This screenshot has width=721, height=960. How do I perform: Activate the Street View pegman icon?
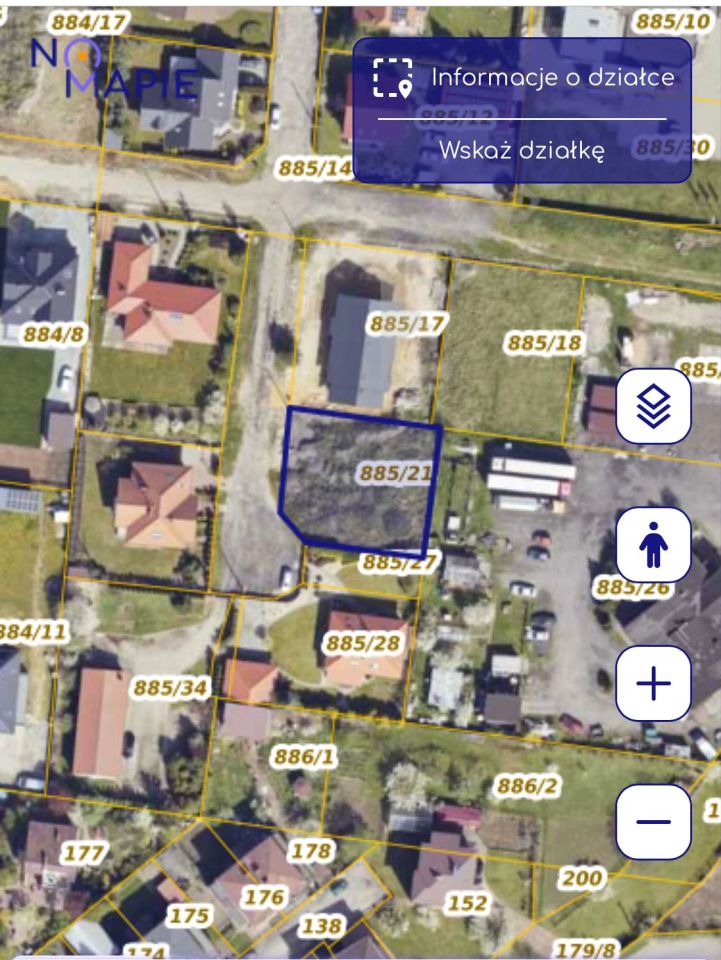coord(653,544)
